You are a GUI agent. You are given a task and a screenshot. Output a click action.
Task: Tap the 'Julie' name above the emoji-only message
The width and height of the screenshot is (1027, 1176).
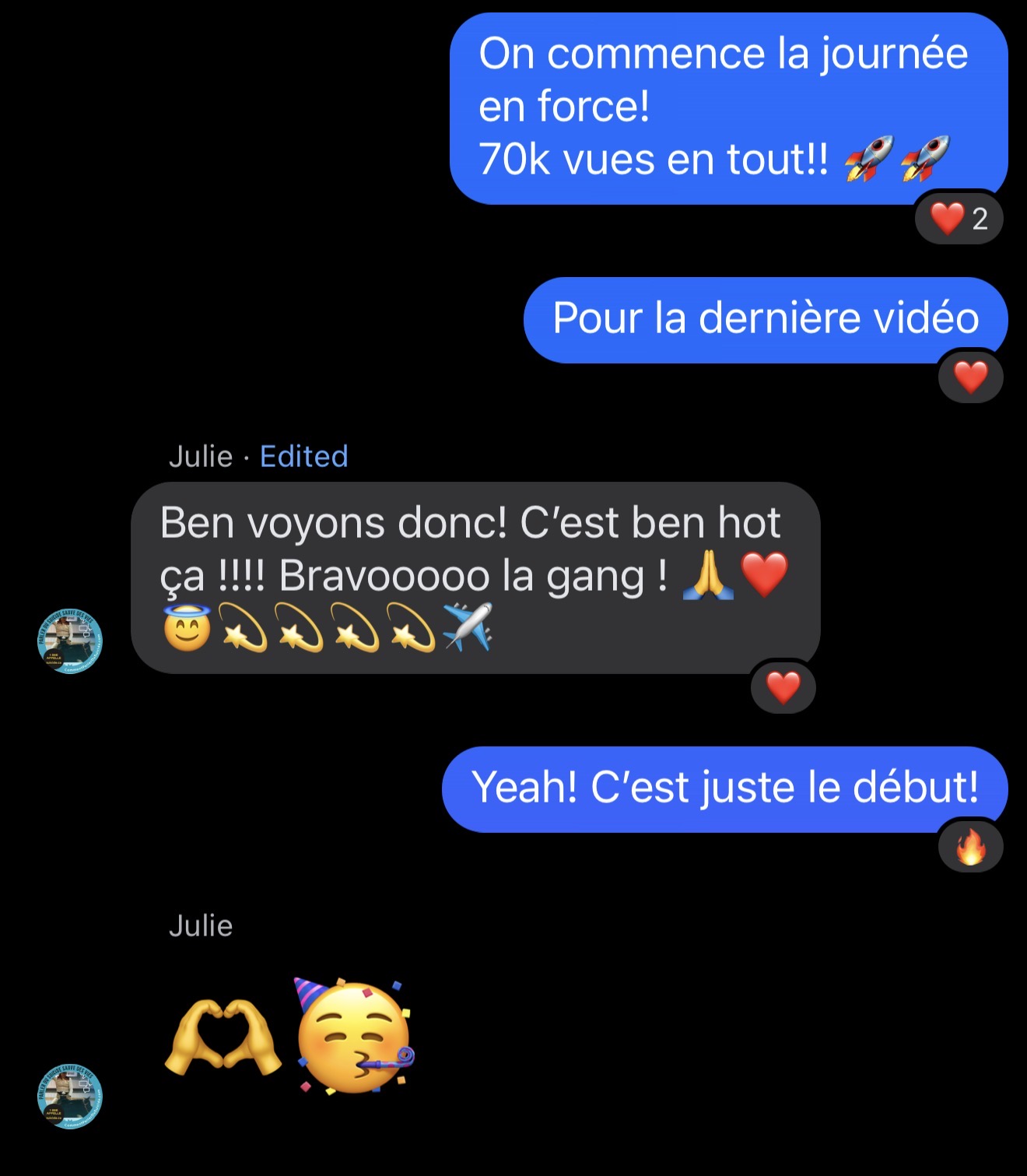[x=201, y=925]
